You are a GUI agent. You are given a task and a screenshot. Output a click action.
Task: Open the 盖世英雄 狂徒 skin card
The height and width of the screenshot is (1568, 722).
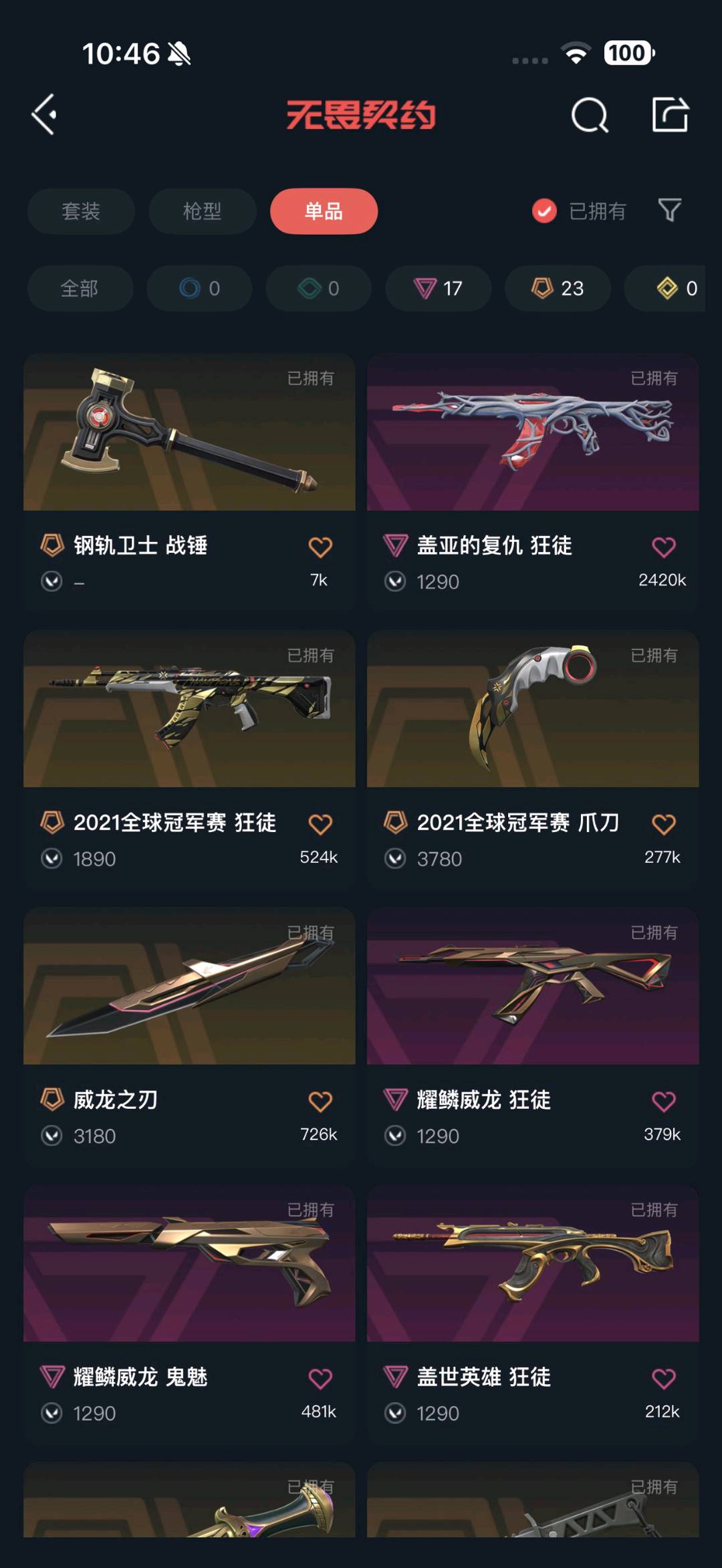(533, 1314)
